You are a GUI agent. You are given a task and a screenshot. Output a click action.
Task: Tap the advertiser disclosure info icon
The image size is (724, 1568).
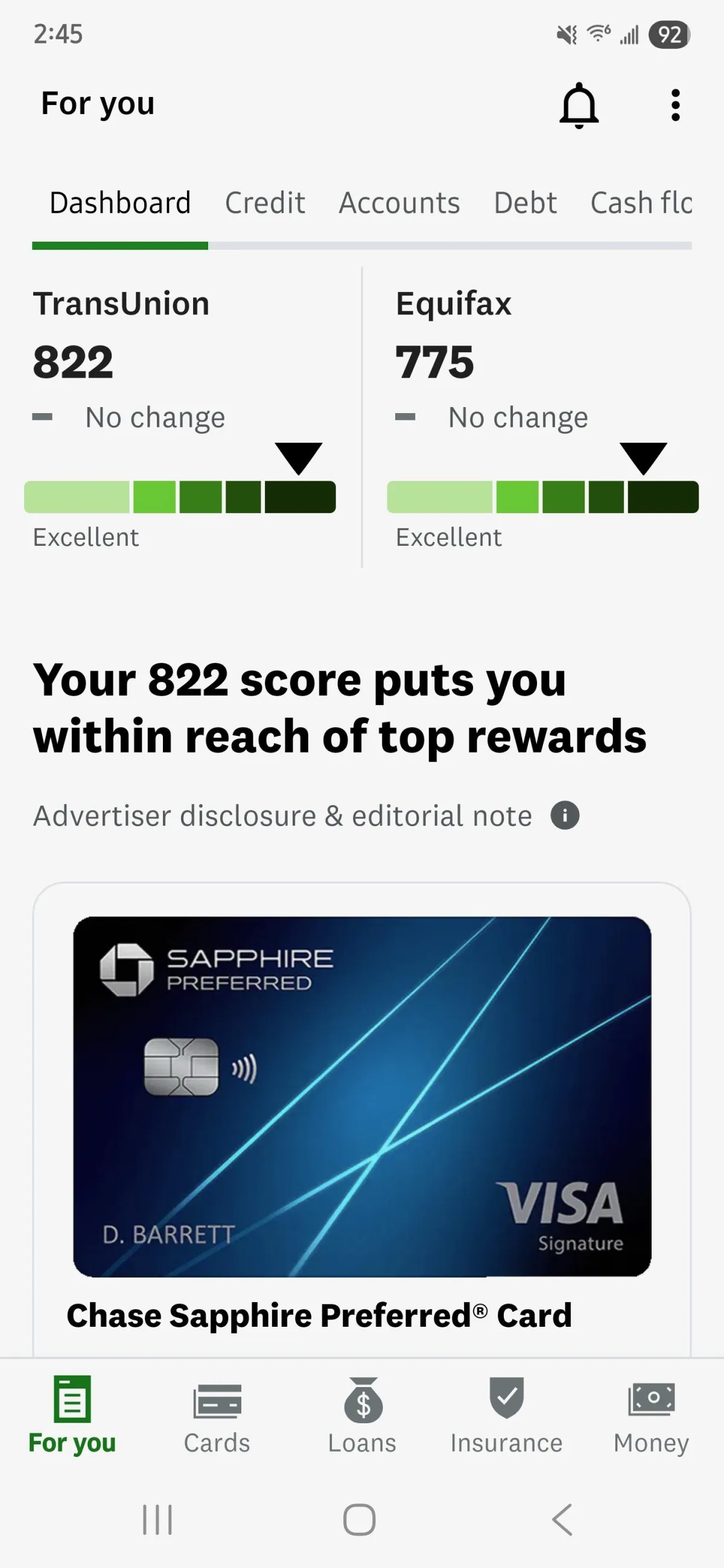pos(565,815)
